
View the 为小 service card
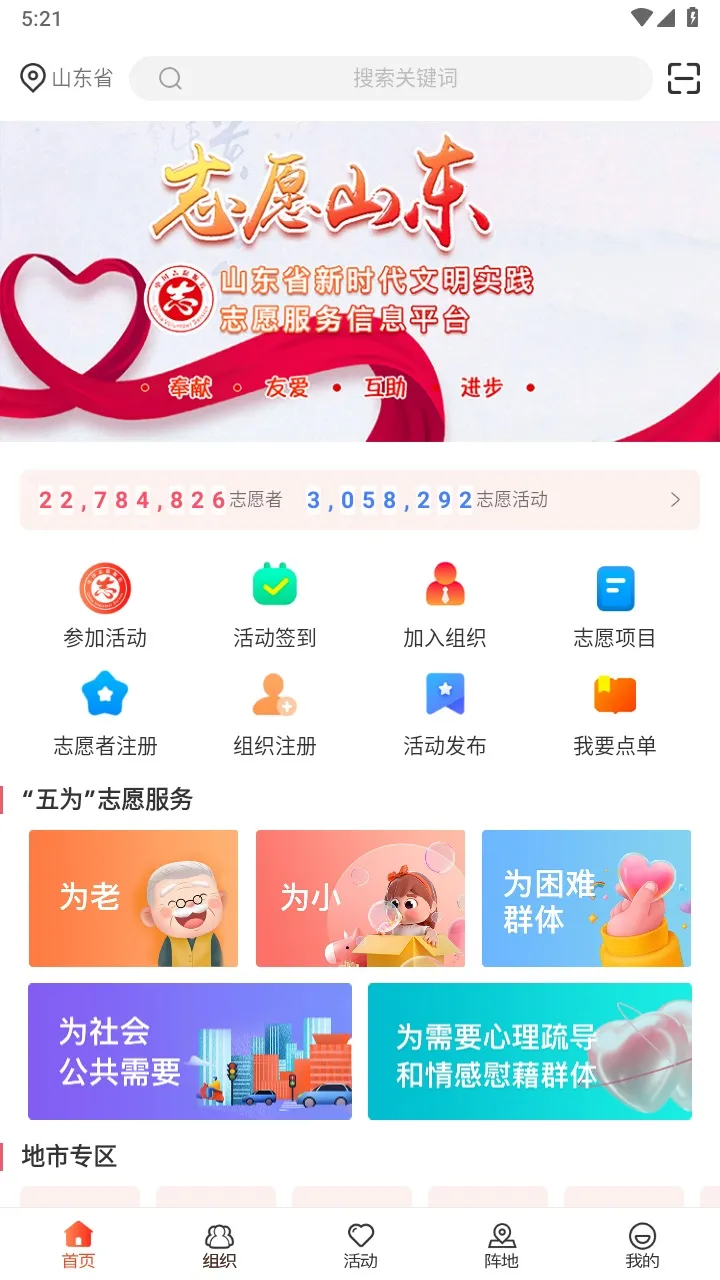point(360,898)
